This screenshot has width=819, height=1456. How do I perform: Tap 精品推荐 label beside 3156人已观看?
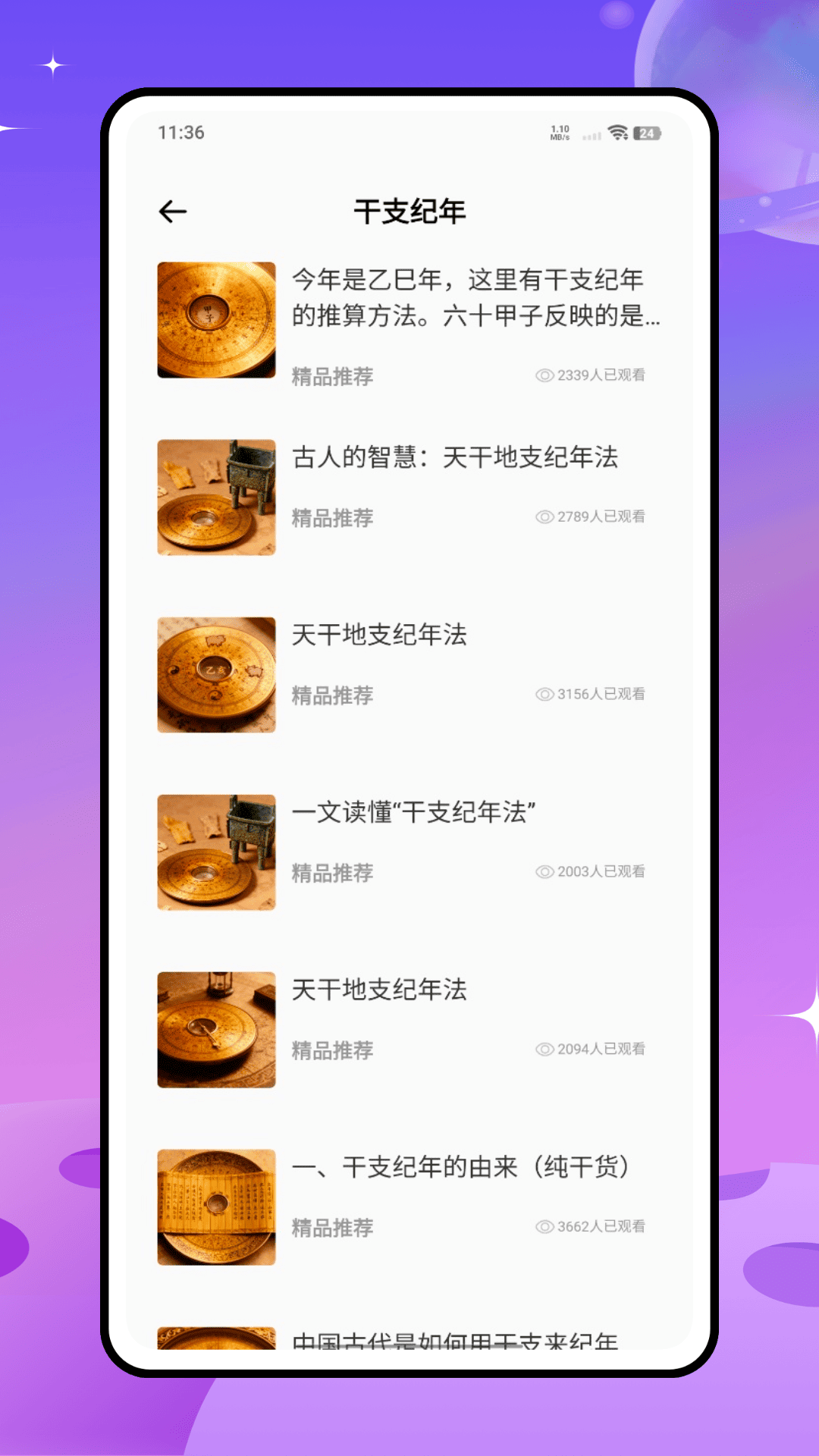(331, 695)
